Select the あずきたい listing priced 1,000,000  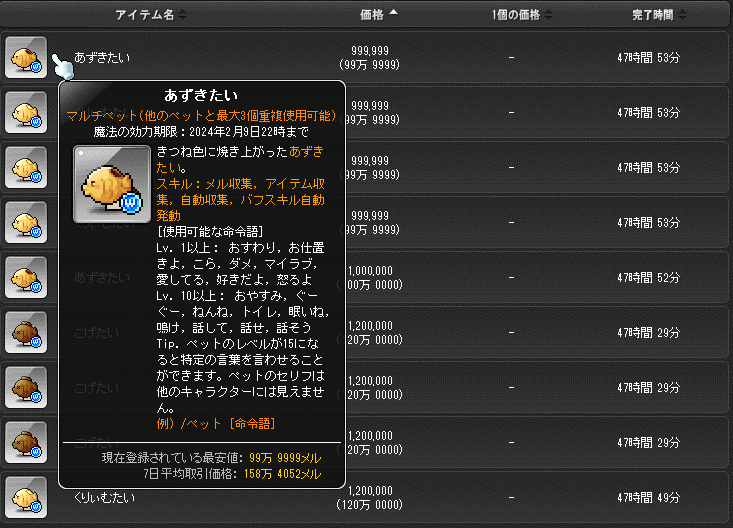tap(520, 277)
